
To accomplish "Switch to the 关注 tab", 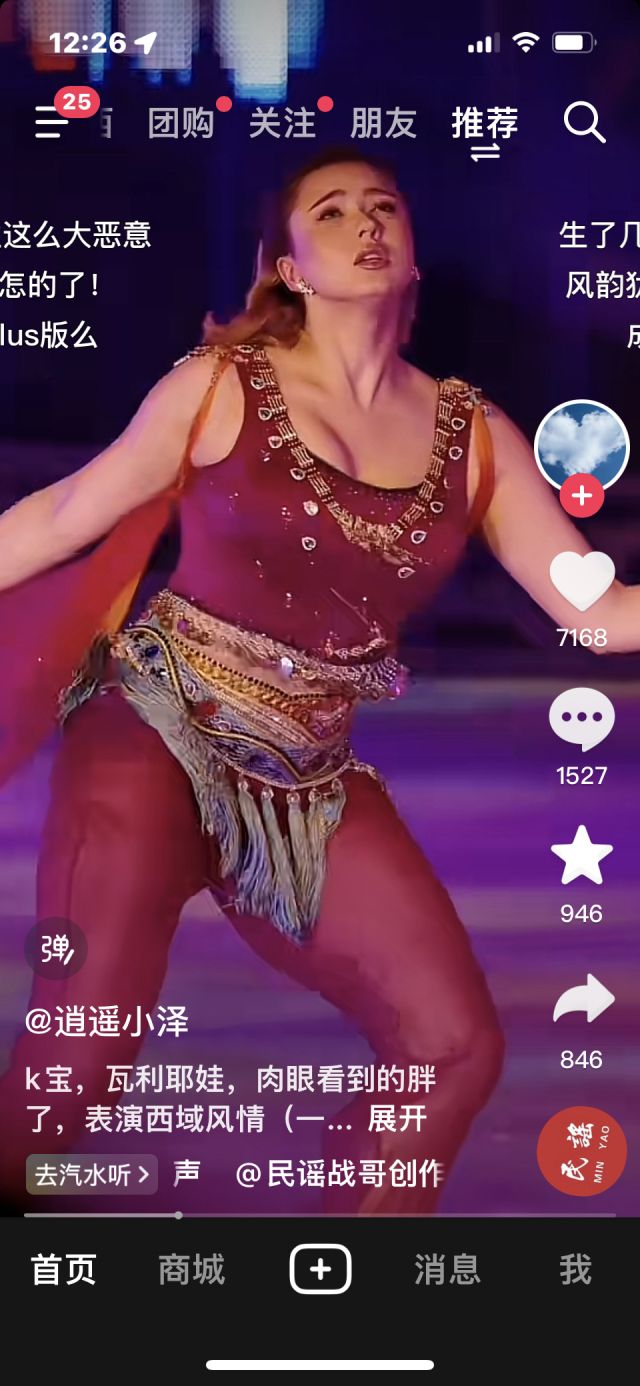I will click(x=282, y=123).
